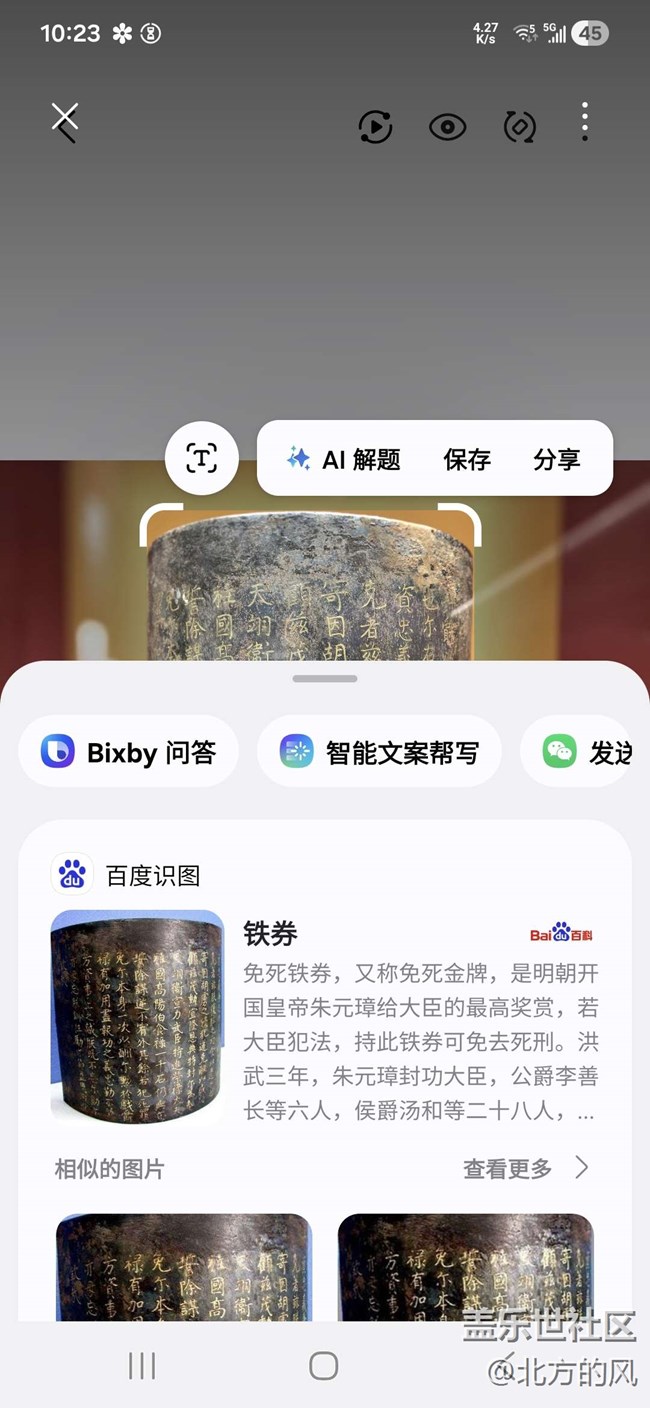The width and height of the screenshot is (650, 1408).
Task: Go to the system home screen
Action: (x=324, y=1366)
